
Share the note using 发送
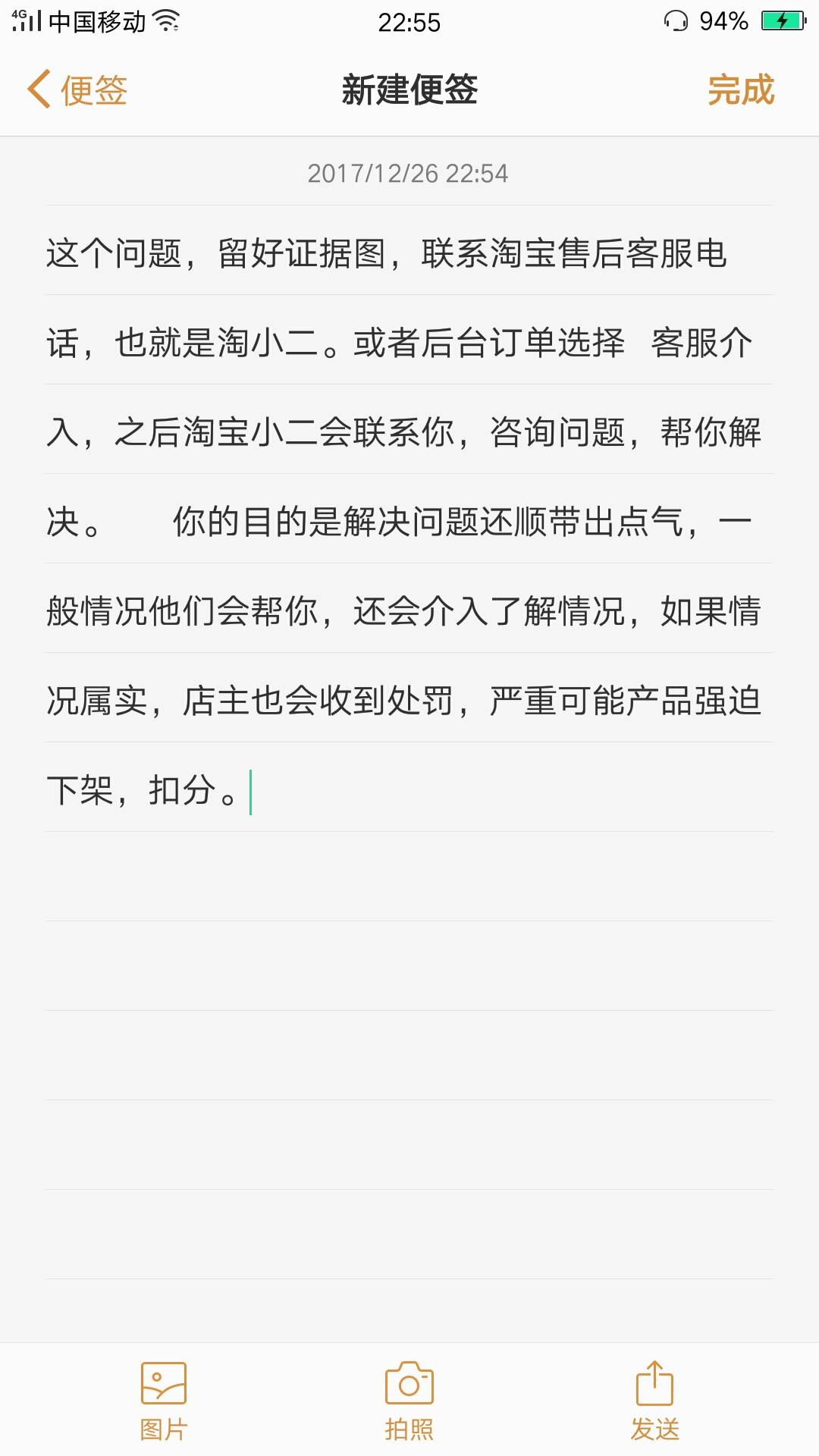654,1400
